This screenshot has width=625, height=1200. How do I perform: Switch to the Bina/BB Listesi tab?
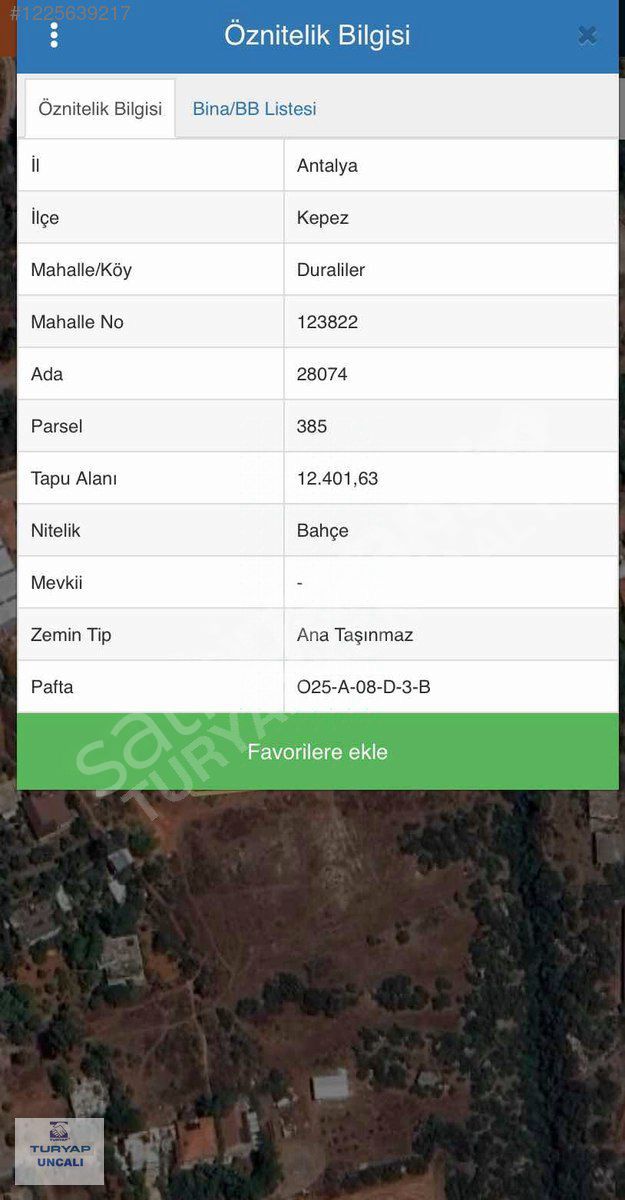pyautogui.click(x=255, y=109)
